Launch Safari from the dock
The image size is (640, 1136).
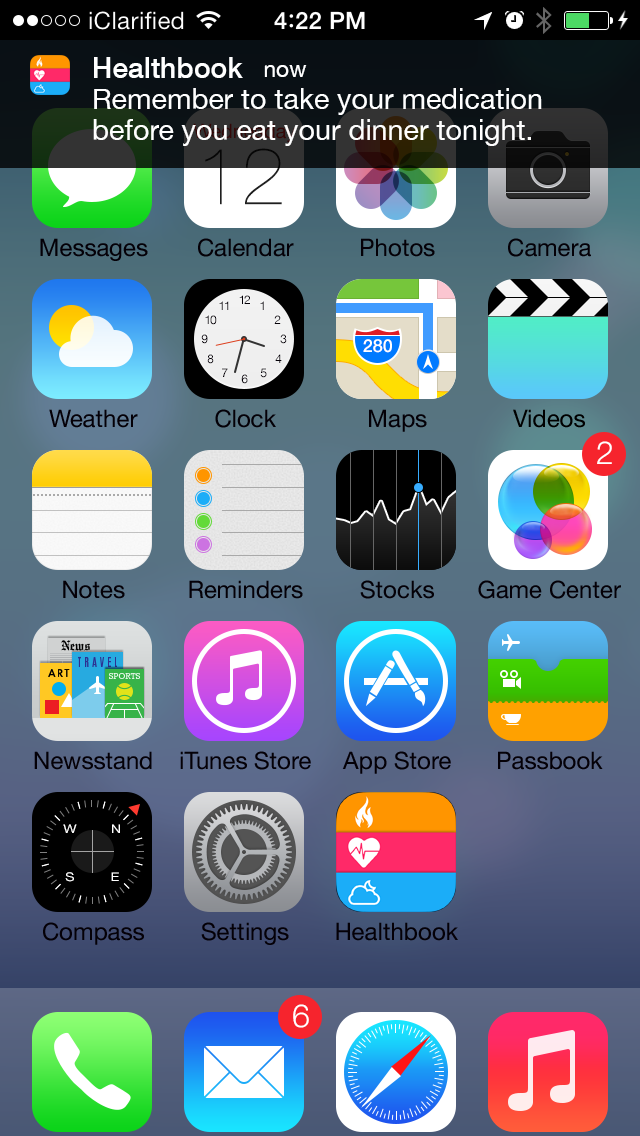click(x=396, y=1072)
